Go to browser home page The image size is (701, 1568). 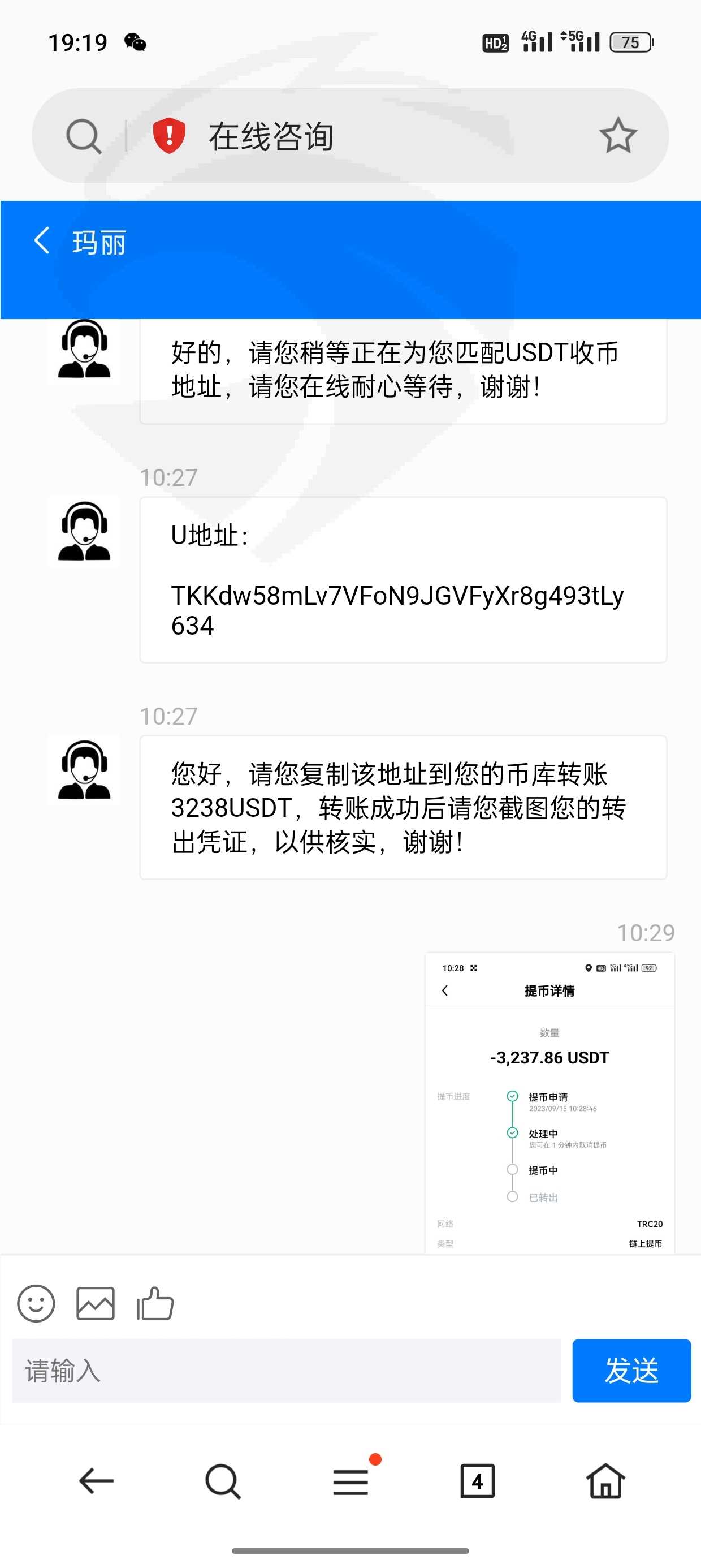point(605,1481)
